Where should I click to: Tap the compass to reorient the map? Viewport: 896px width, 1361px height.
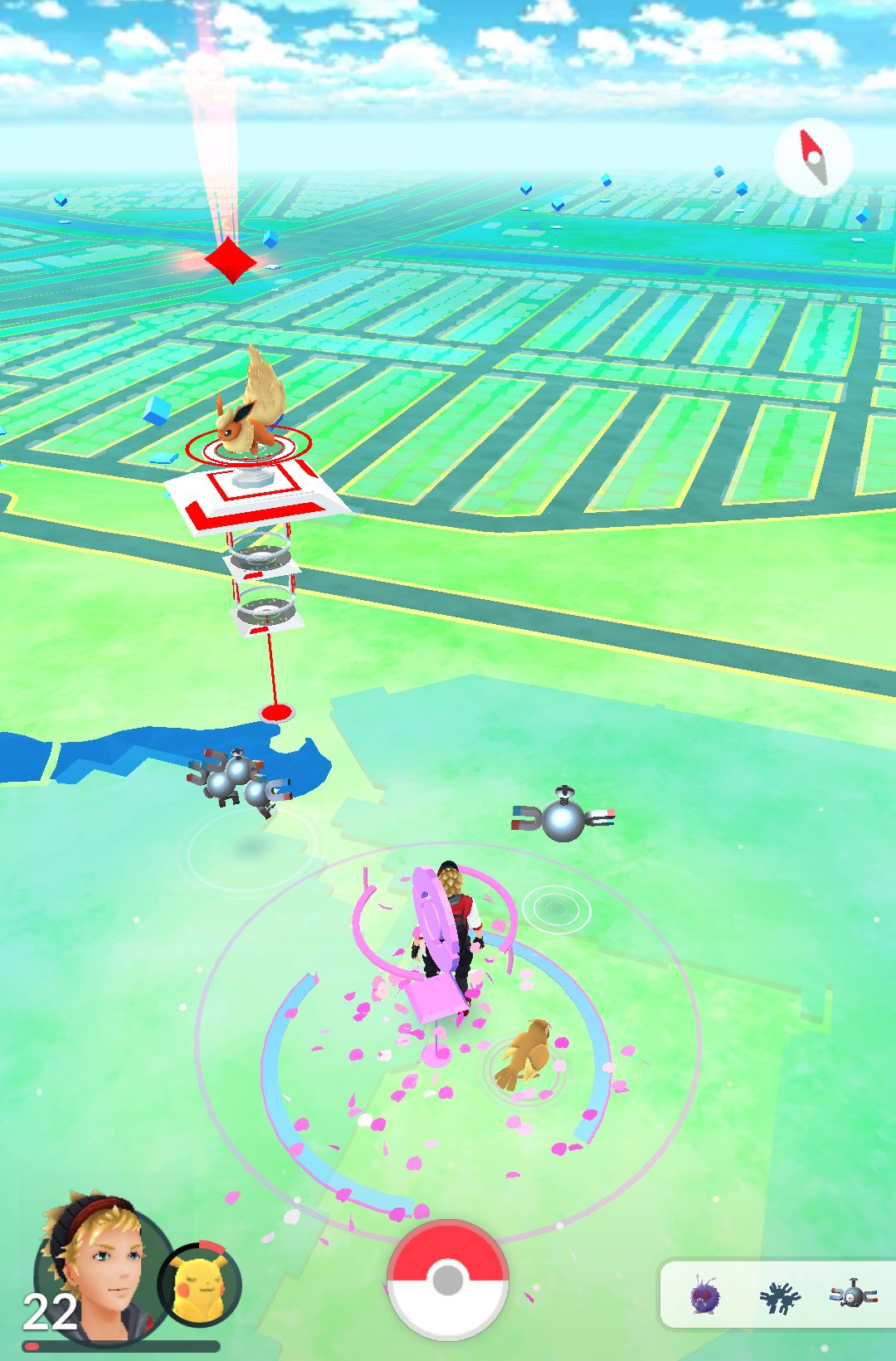[x=812, y=157]
